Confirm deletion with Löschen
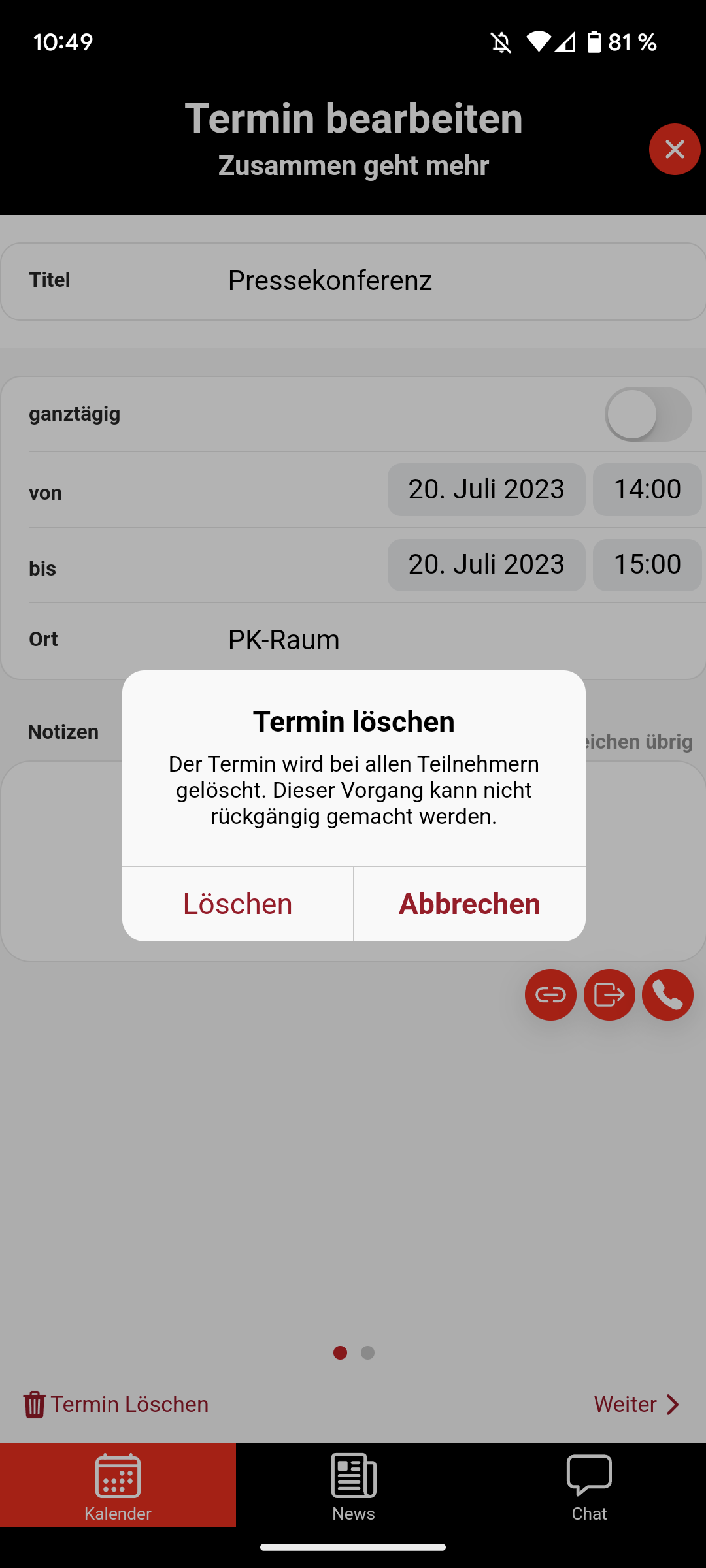Image resolution: width=706 pixels, height=1568 pixels. 237,904
